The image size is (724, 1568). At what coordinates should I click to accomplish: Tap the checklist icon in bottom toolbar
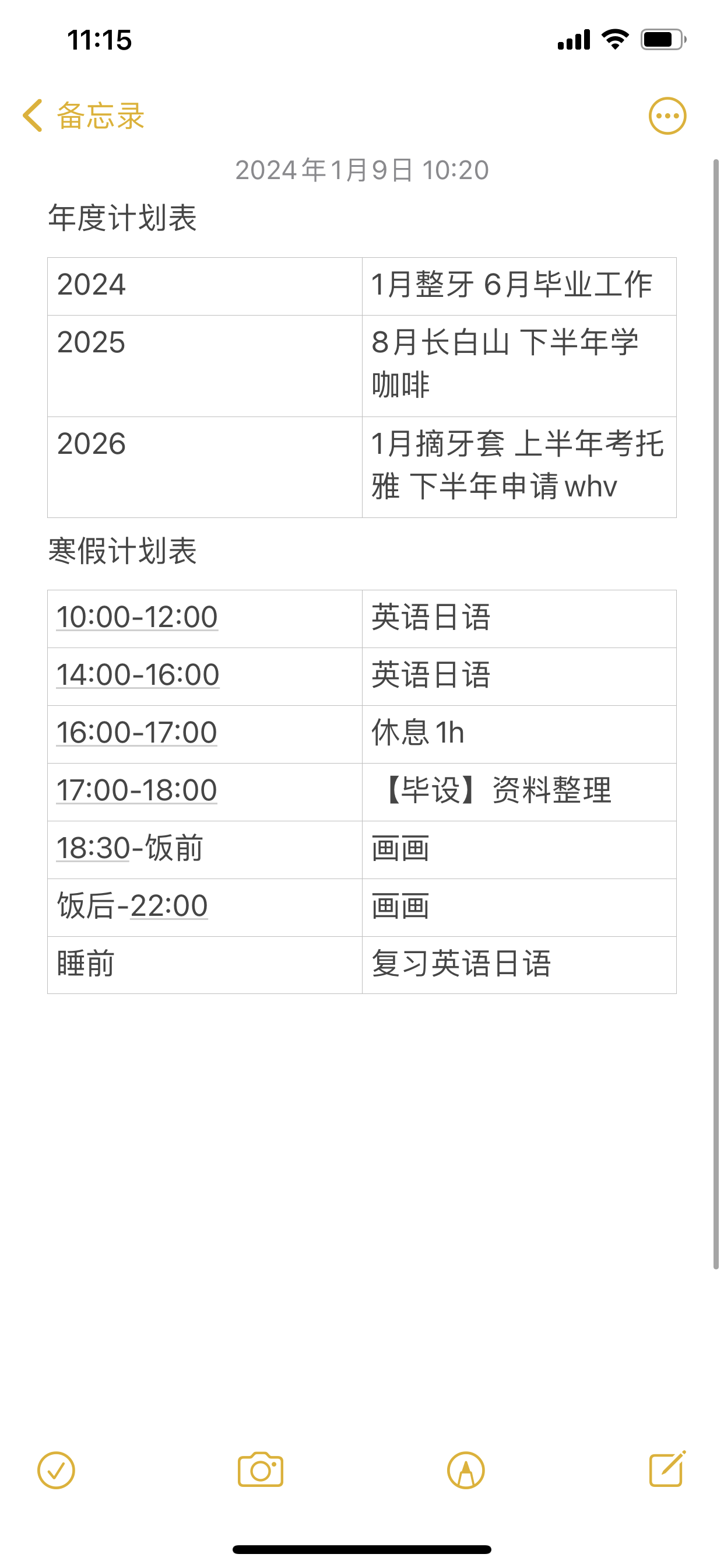point(57,1471)
